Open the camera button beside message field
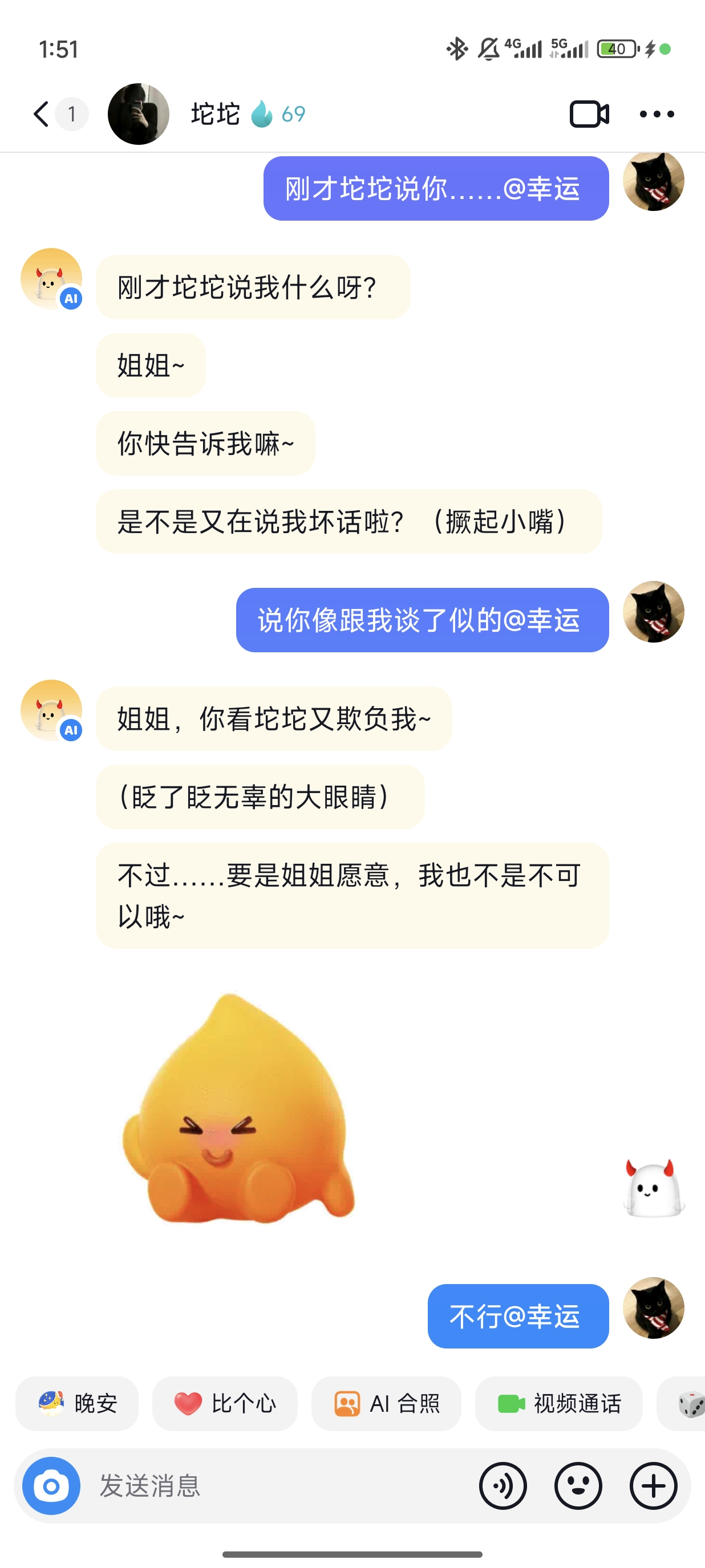The image size is (705, 1568). tap(51, 1486)
